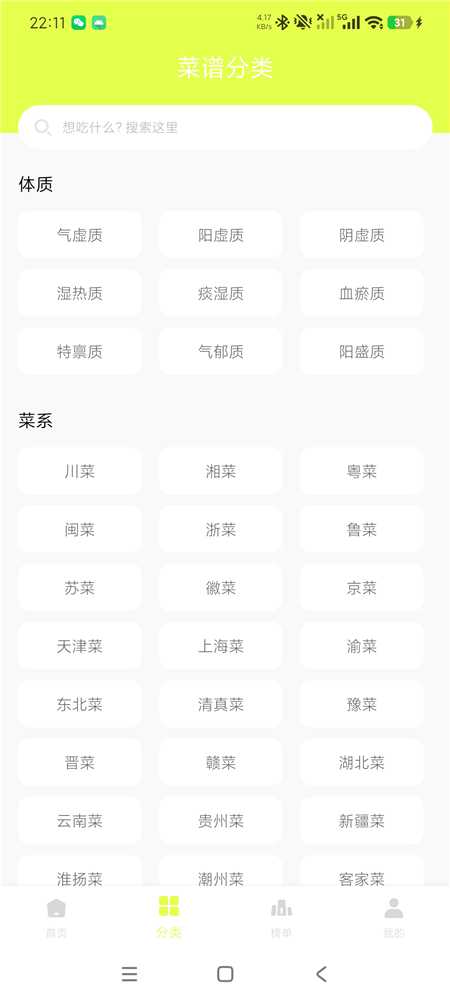Choose the 特禀质 chip
450x1000 pixels.
pyautogui.click(x=80, y=351)
